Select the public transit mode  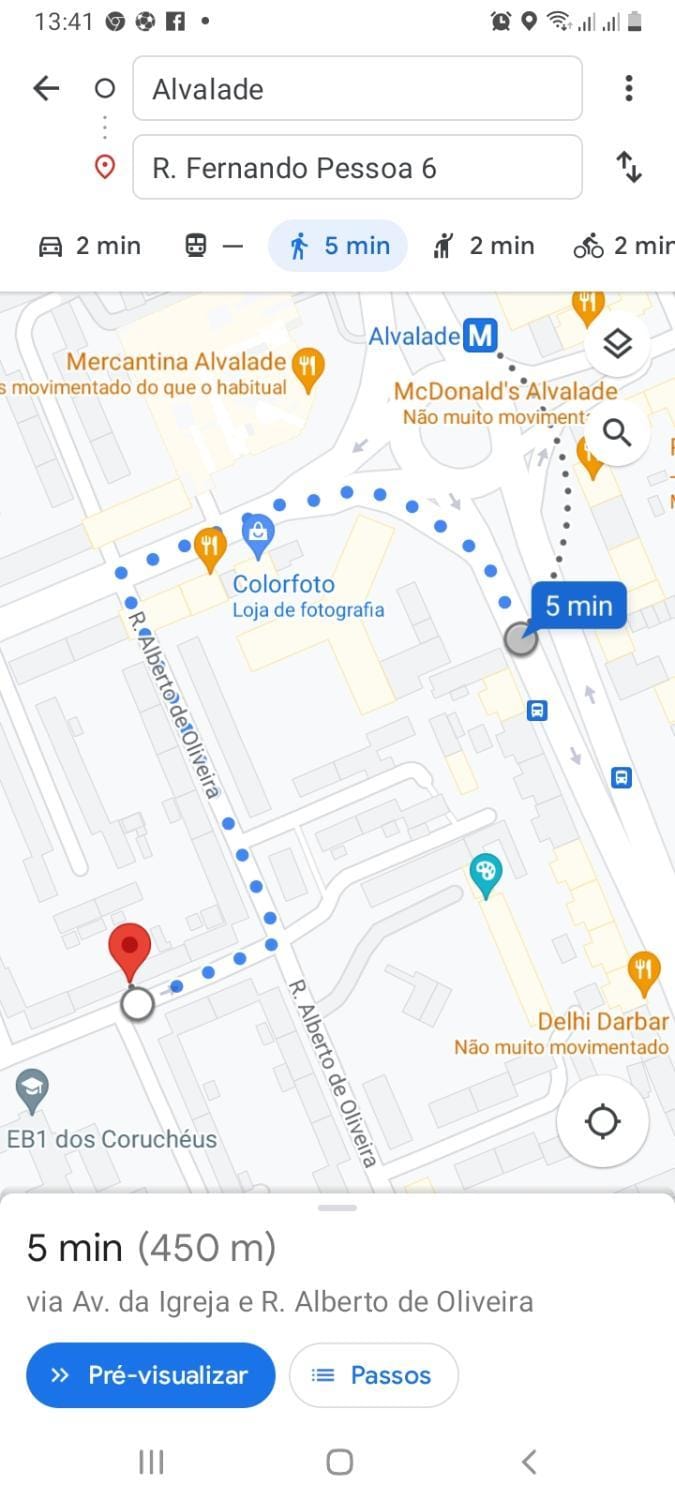[x=214, y=246]
